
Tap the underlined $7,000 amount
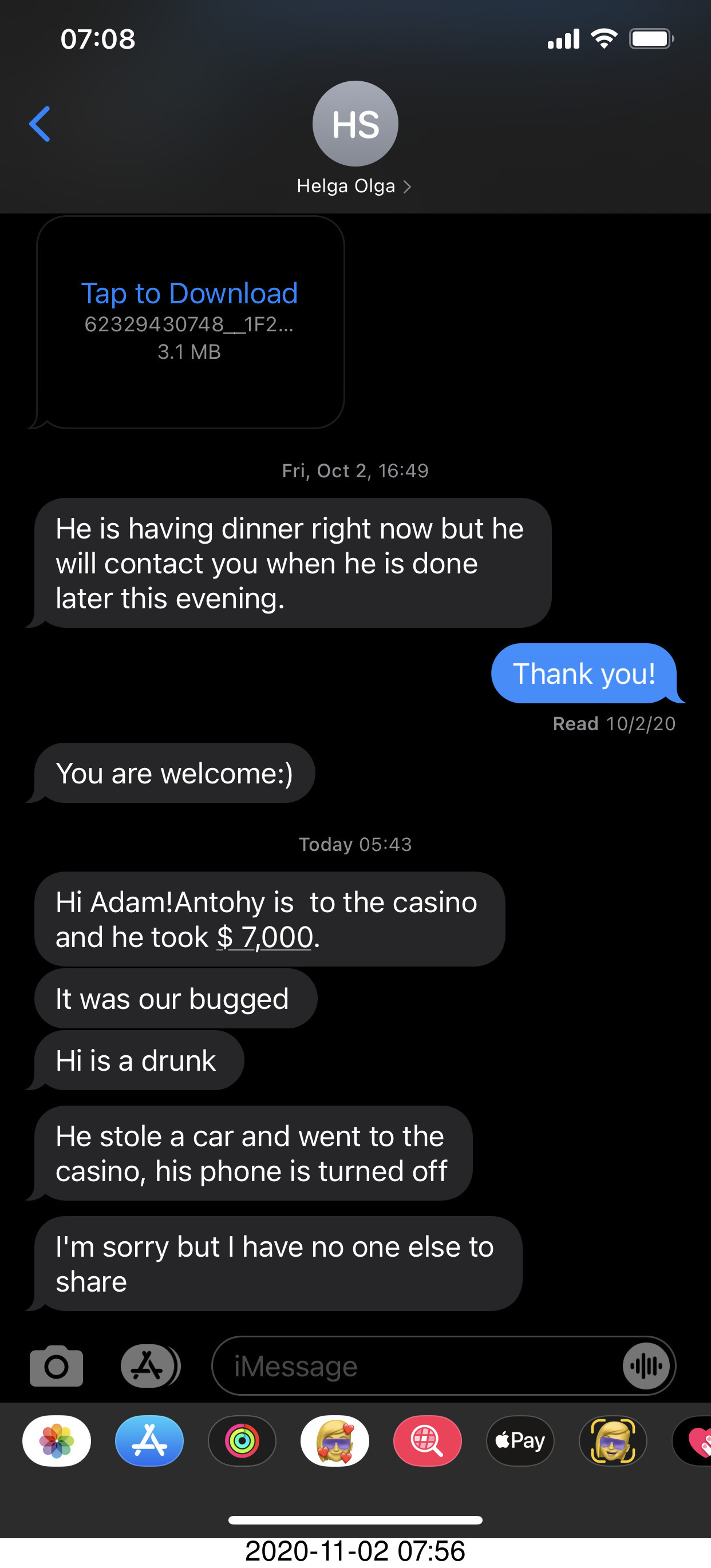(x=265, y=937)
